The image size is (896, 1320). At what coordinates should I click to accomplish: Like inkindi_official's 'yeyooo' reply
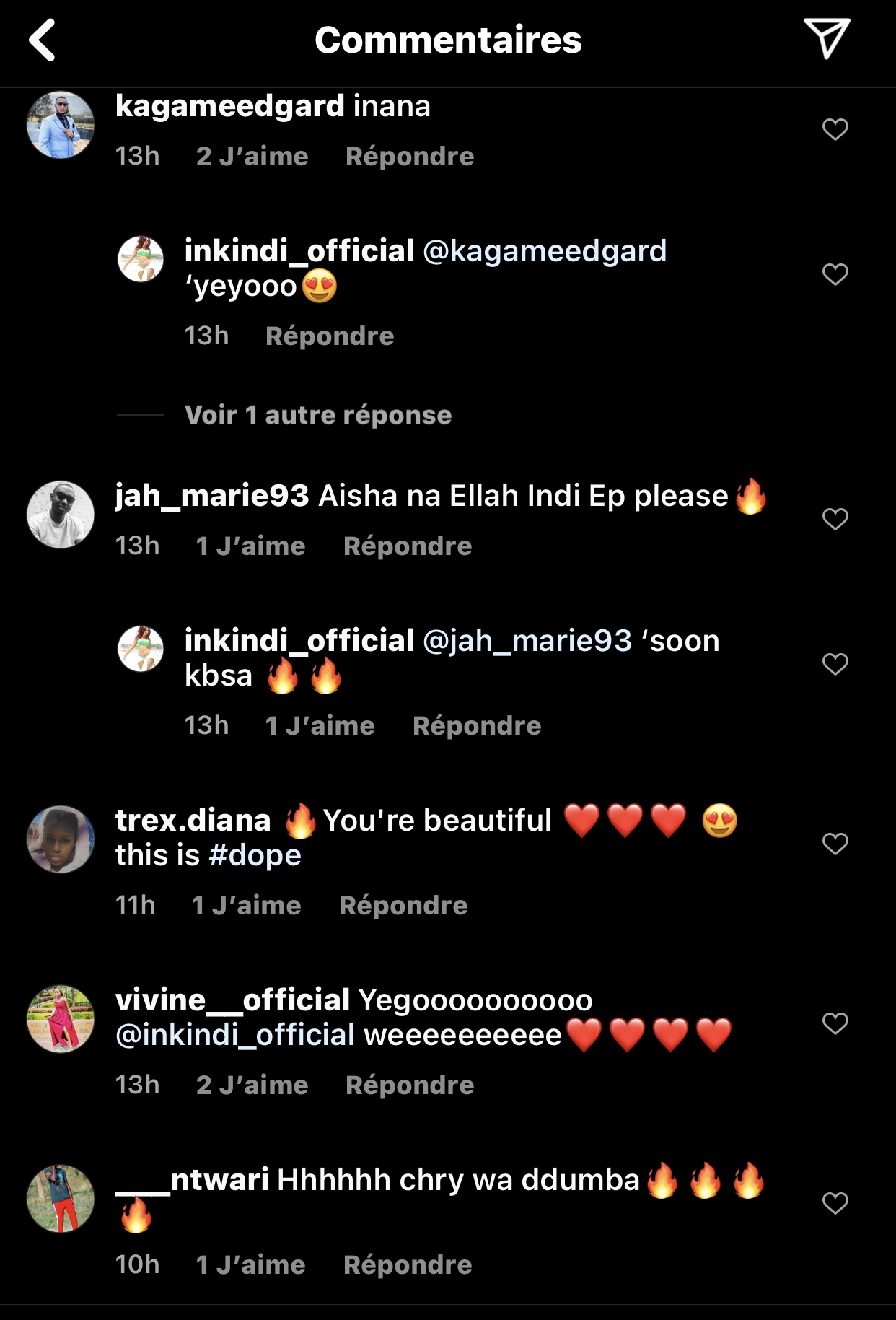coord(835,274)
